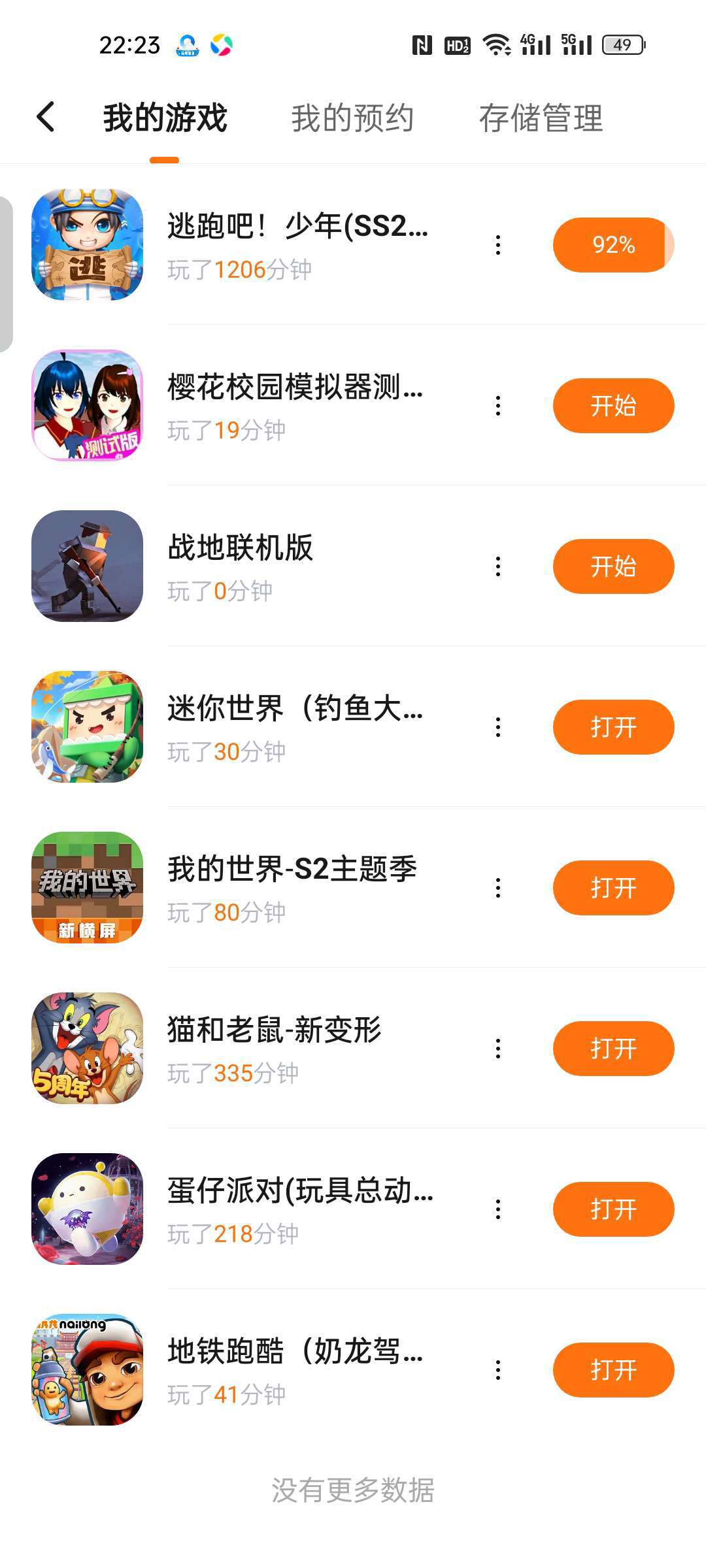This screenshot has height=1568, width=706.
Task: Open more options for 战地联机版
Action: click(x=498, y=566)
